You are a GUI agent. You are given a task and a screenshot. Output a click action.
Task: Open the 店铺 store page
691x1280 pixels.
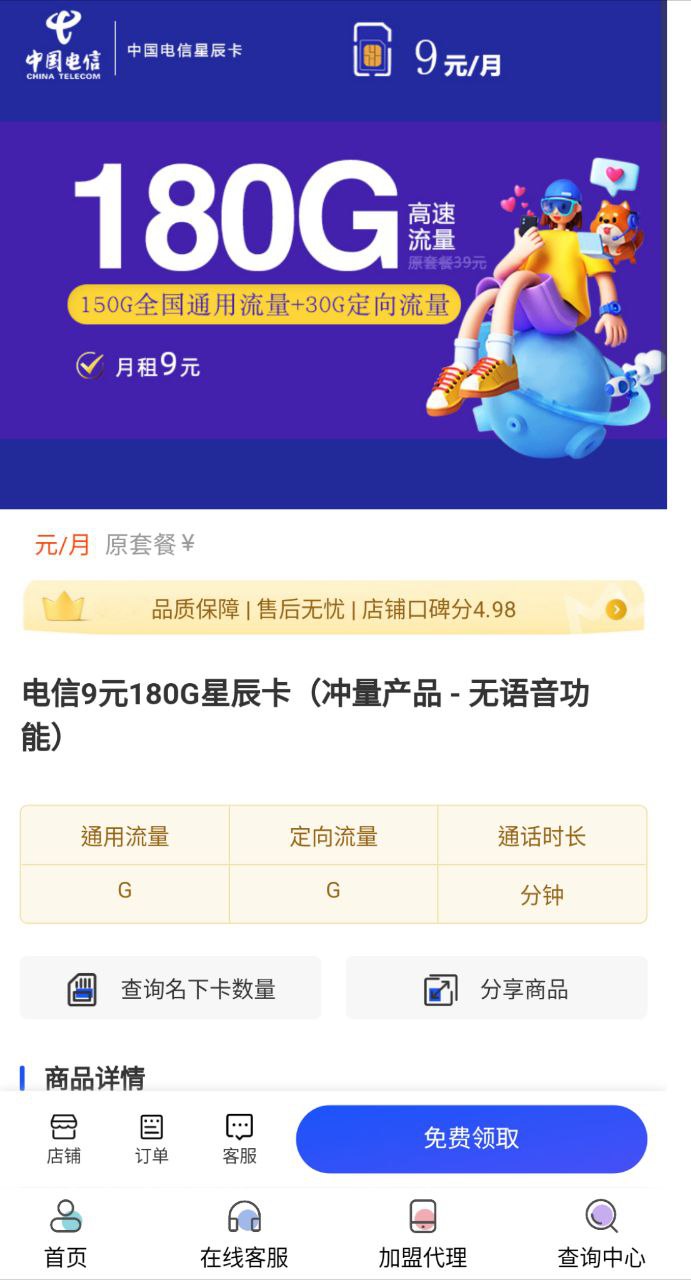(x=64, y=1139)
